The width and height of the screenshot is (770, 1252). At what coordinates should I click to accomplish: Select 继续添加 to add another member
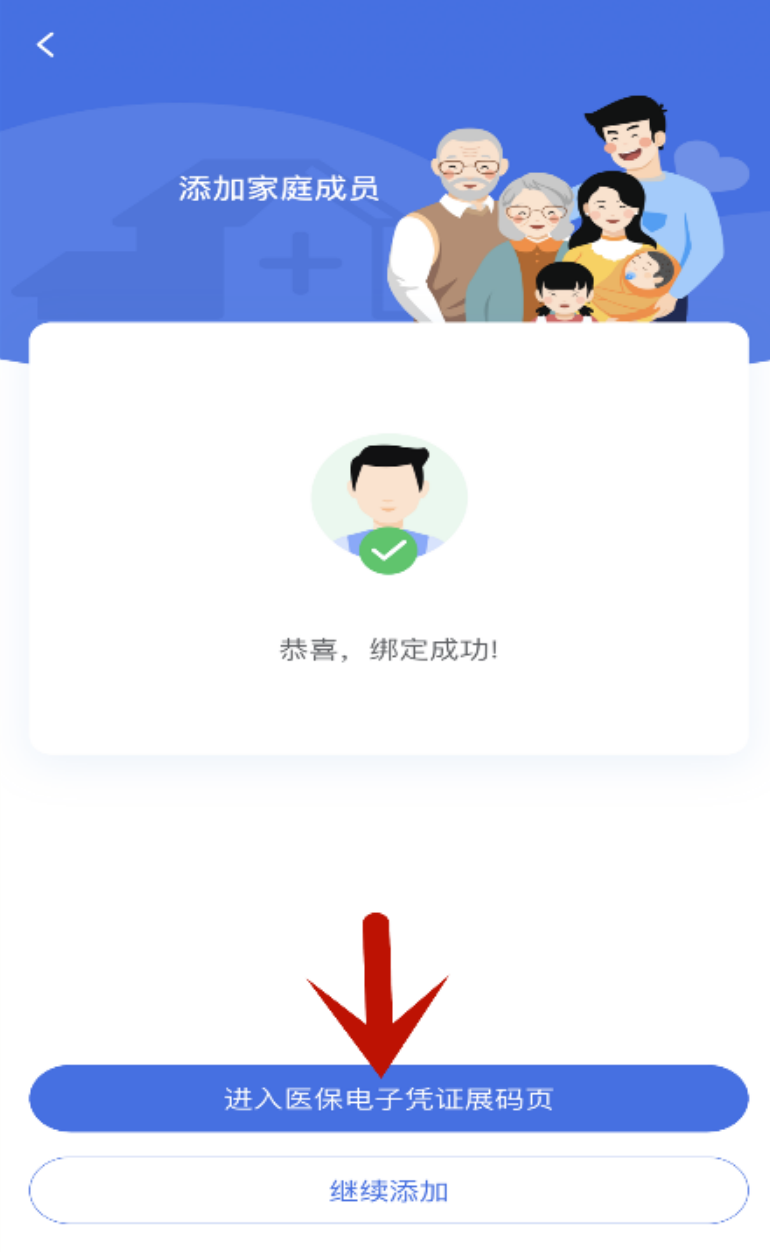(x=388, y=1191)
